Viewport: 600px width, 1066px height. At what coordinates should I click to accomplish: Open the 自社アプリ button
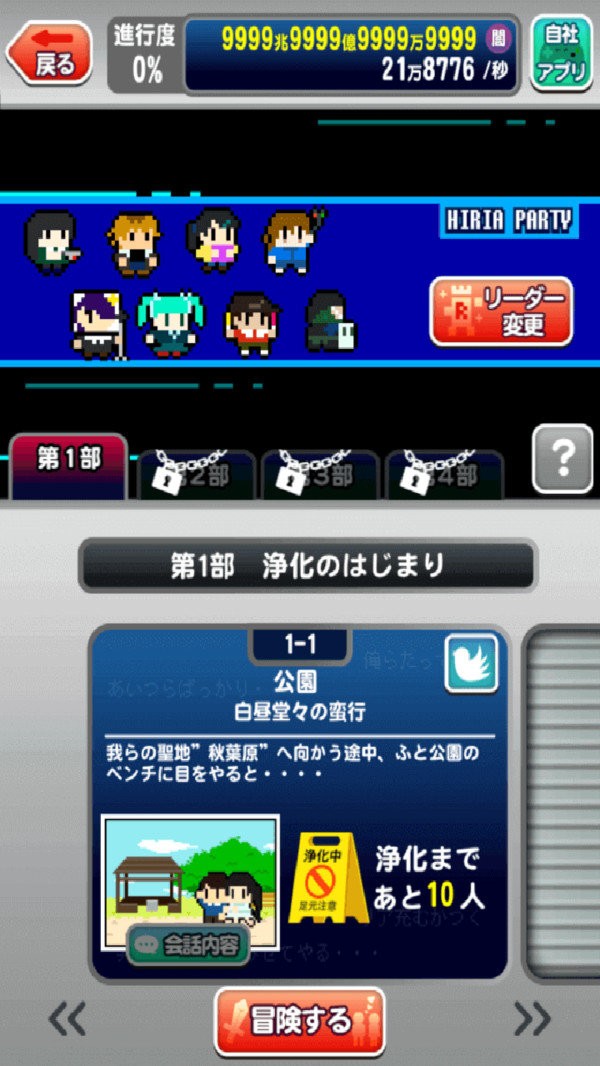(560, 53)
